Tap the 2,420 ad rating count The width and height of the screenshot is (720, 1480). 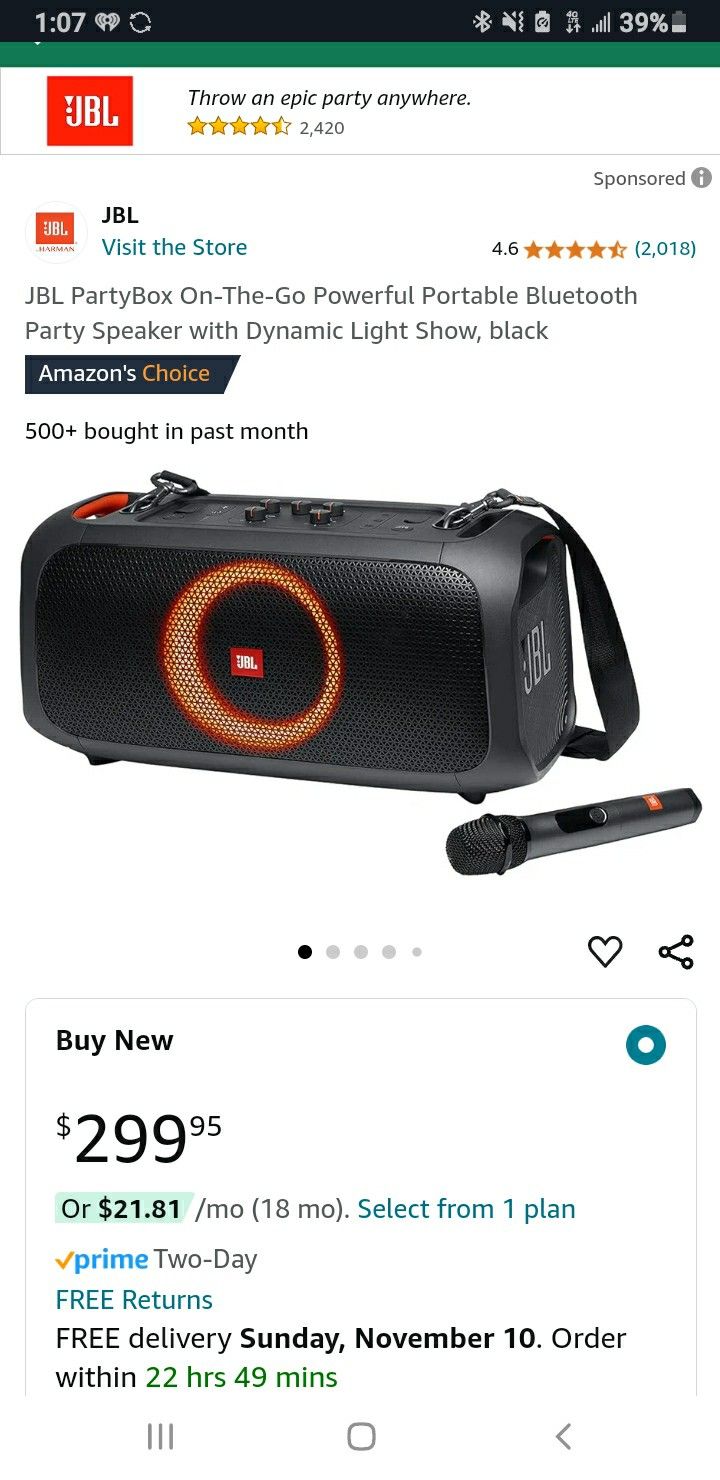pyautogui.click(x=318, y=128)
